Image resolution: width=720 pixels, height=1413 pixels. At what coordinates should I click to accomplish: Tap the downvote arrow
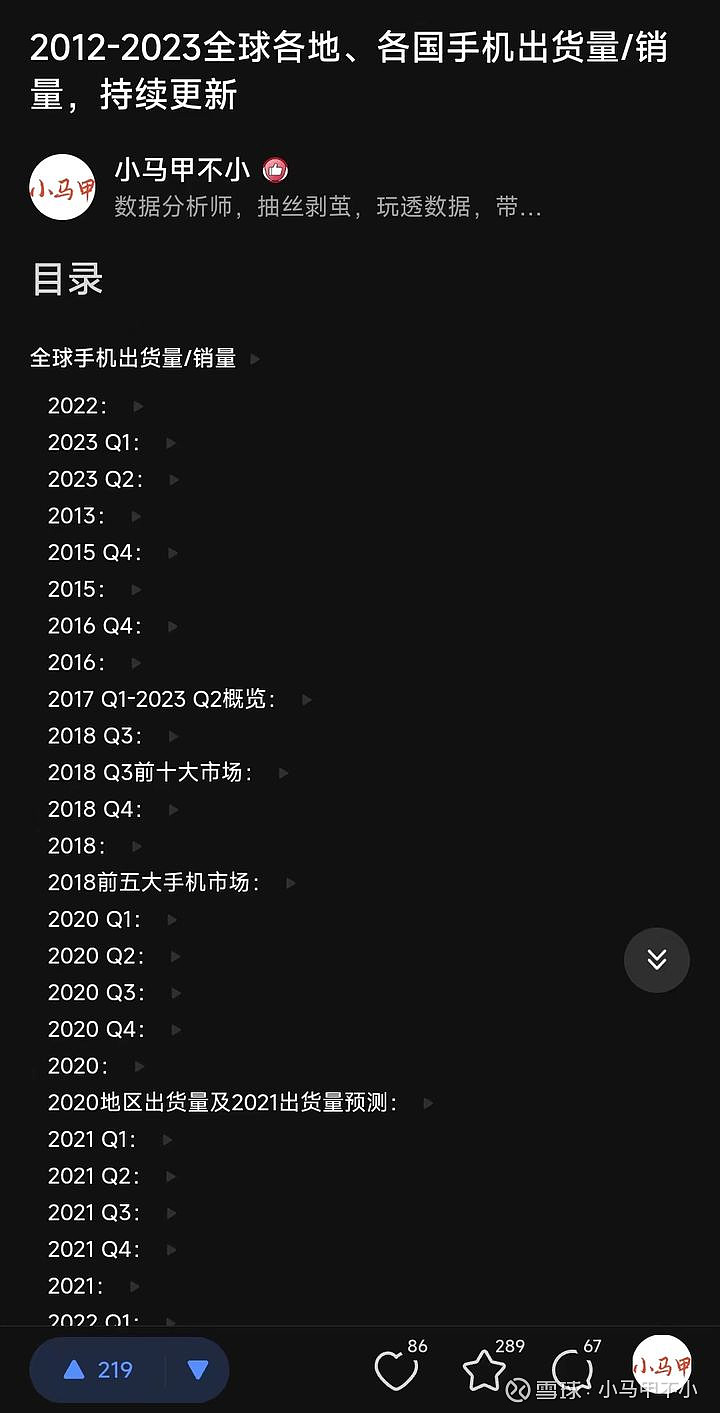click(x=198, y=1370)
